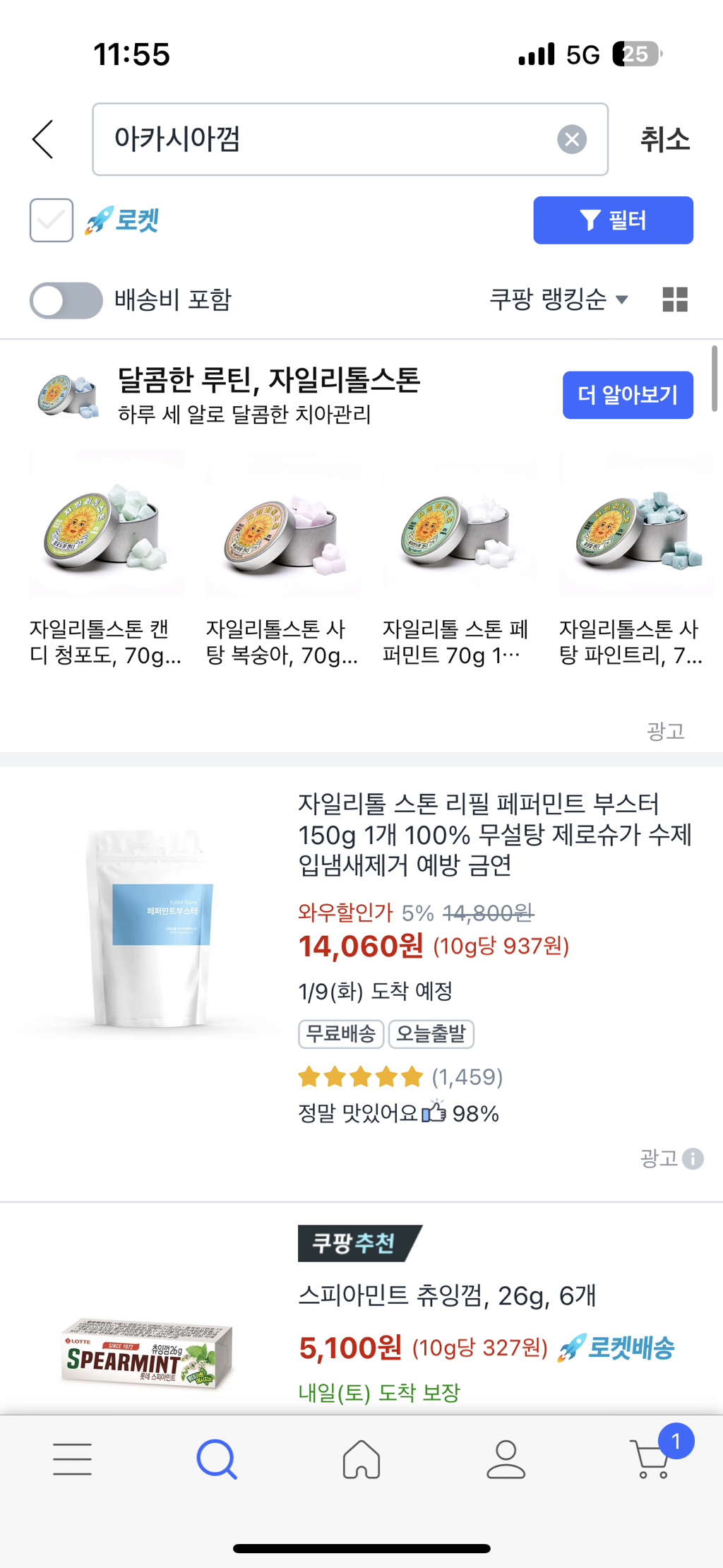
Task: Clear the search text with the X
Action: tap(571, 139)
